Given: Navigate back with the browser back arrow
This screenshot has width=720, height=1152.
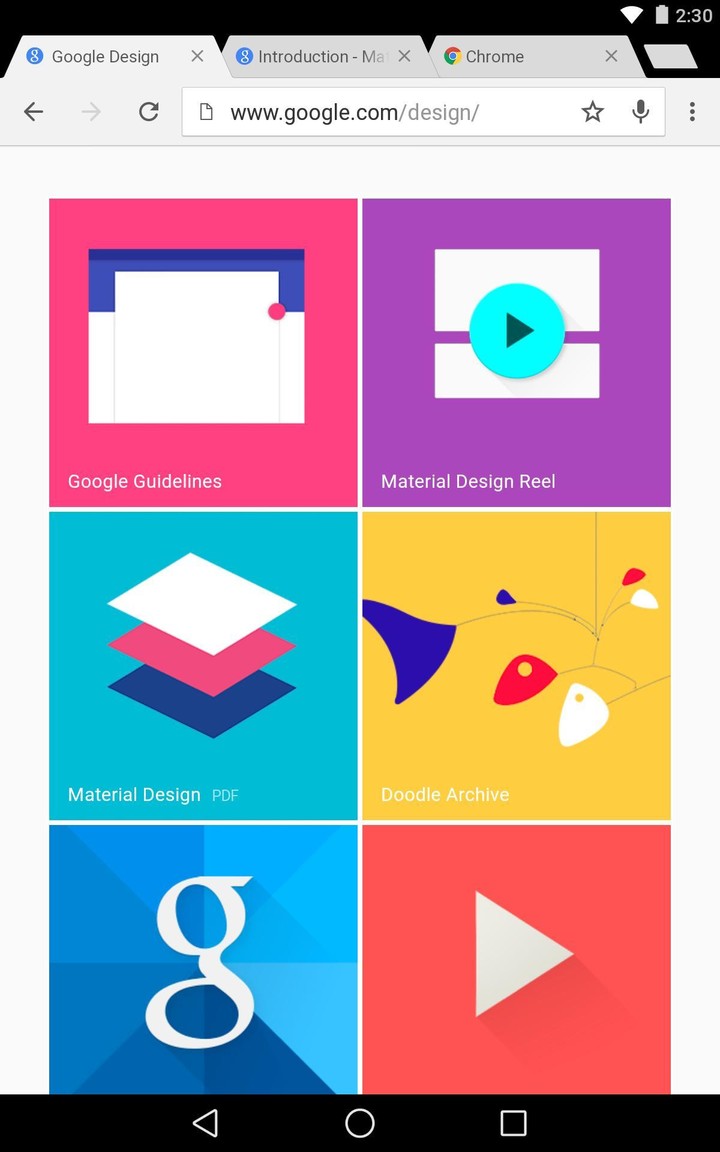Looking at the screenshot, I should (x=33, y=111).
